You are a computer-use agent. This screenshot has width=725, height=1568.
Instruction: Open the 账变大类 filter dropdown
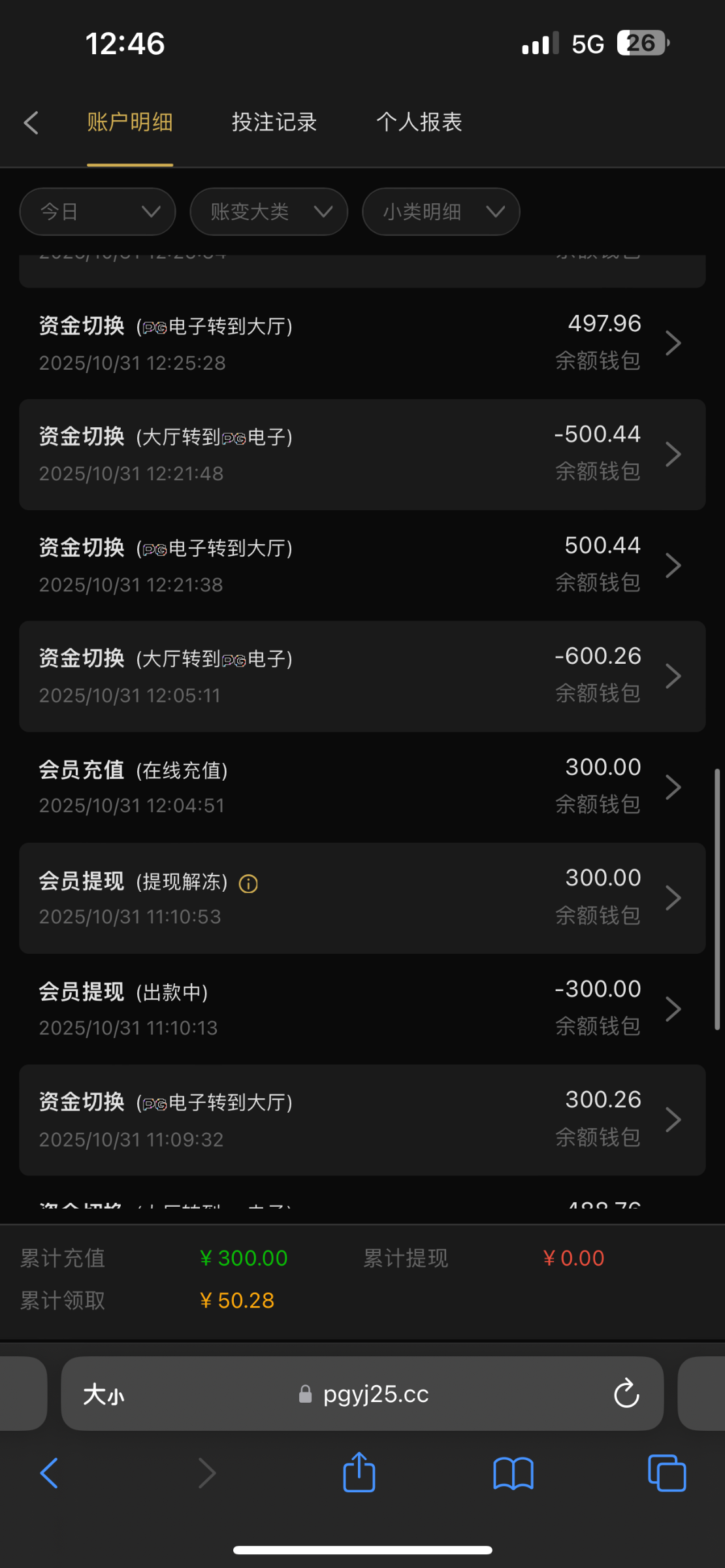268,212
